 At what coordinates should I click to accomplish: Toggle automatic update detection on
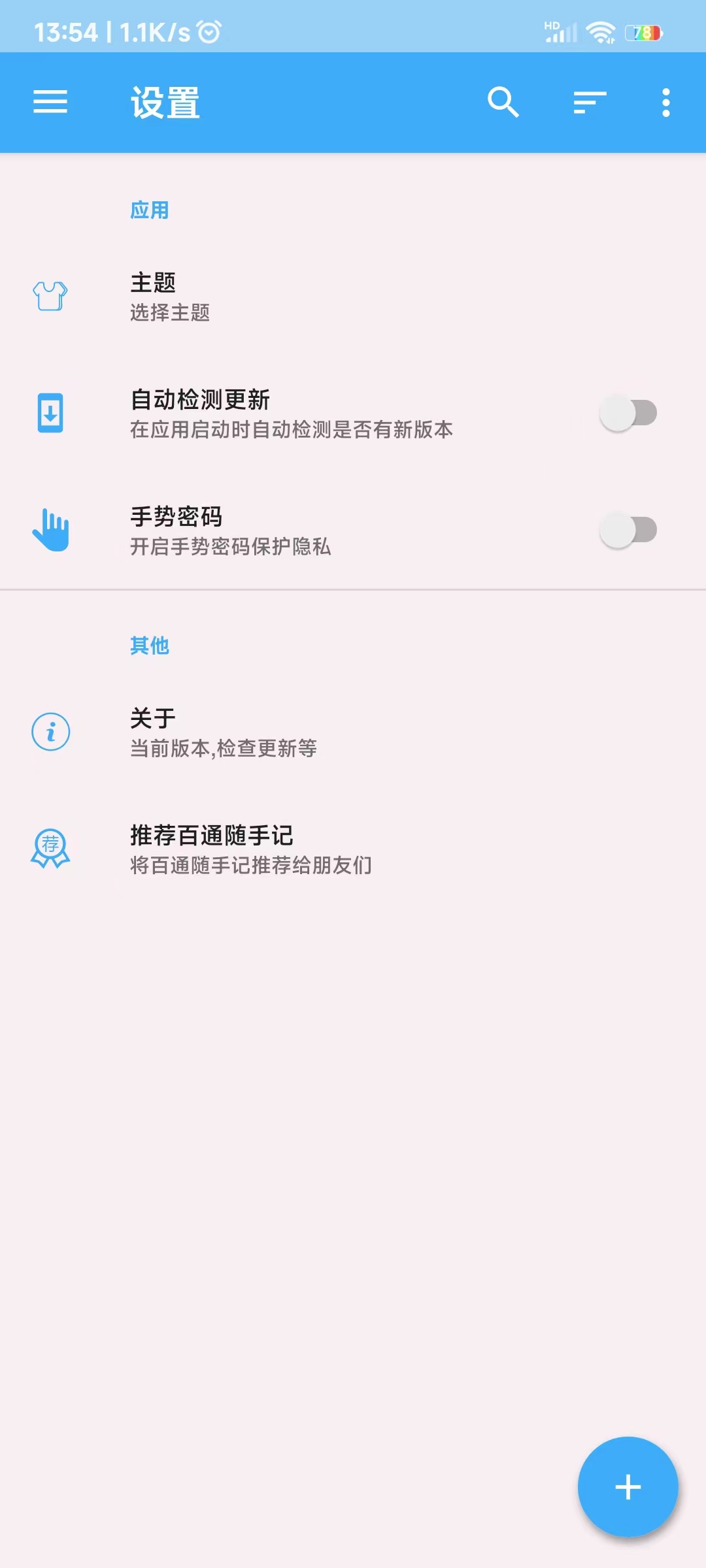pos(628,413)
